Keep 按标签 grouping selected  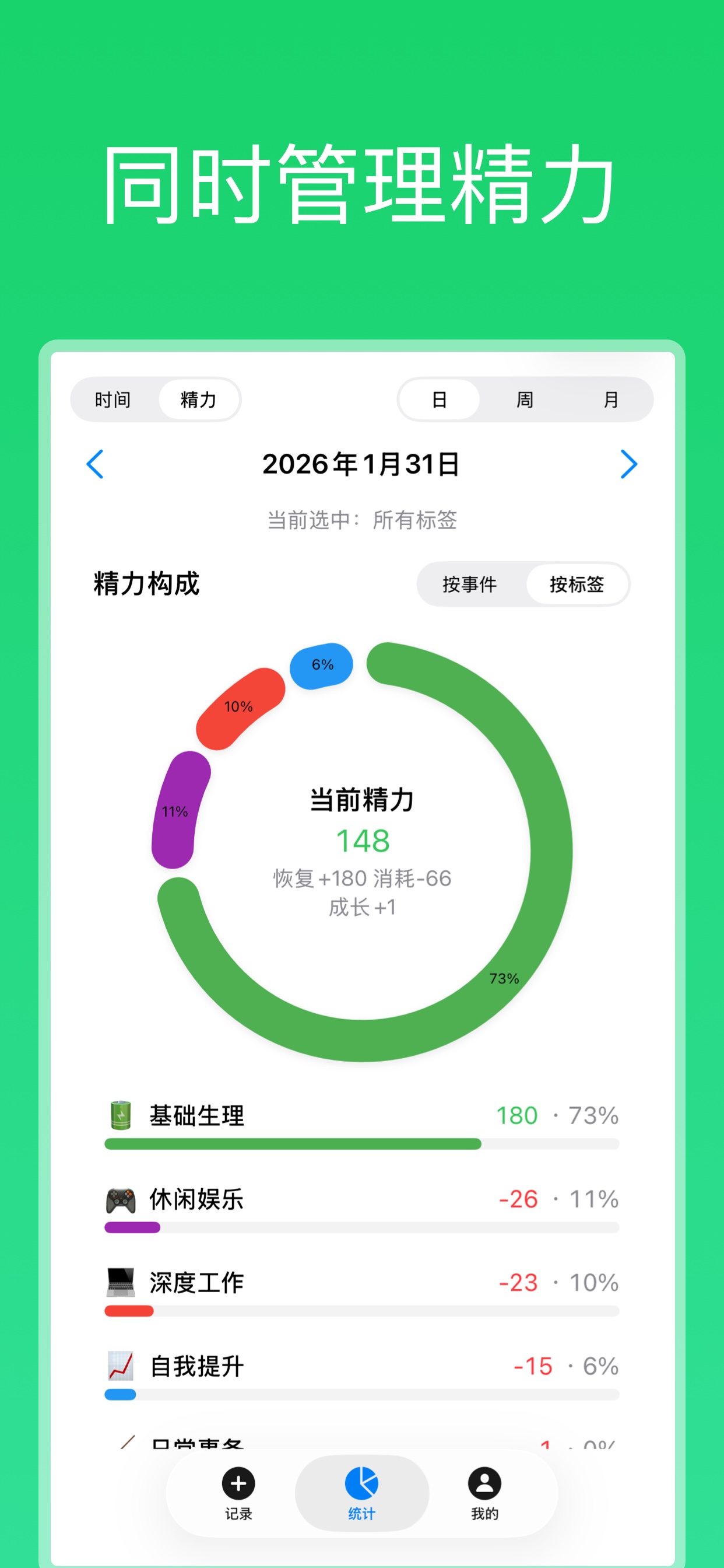point(577,584)
